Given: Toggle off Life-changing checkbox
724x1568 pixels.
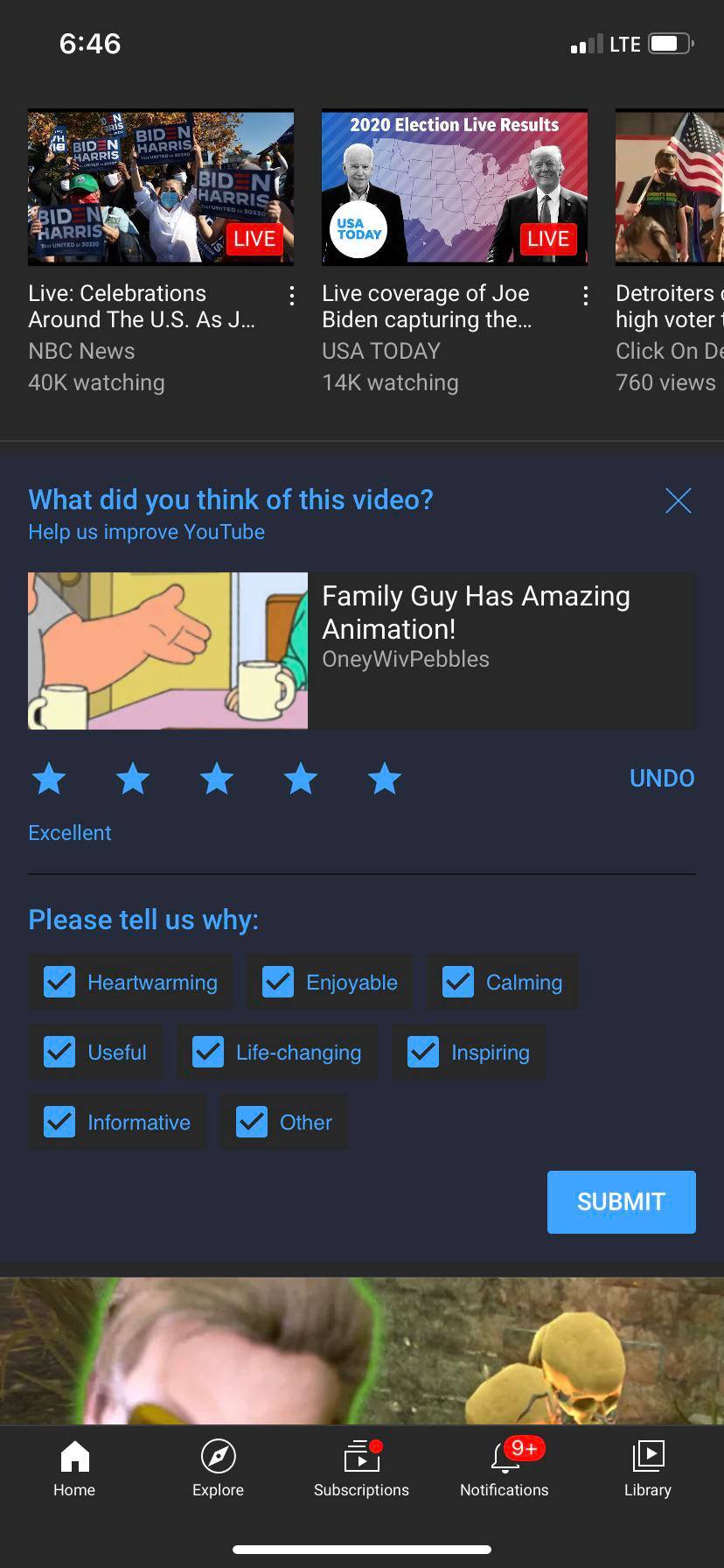Looking at the screenshot, I should 208,1052.
